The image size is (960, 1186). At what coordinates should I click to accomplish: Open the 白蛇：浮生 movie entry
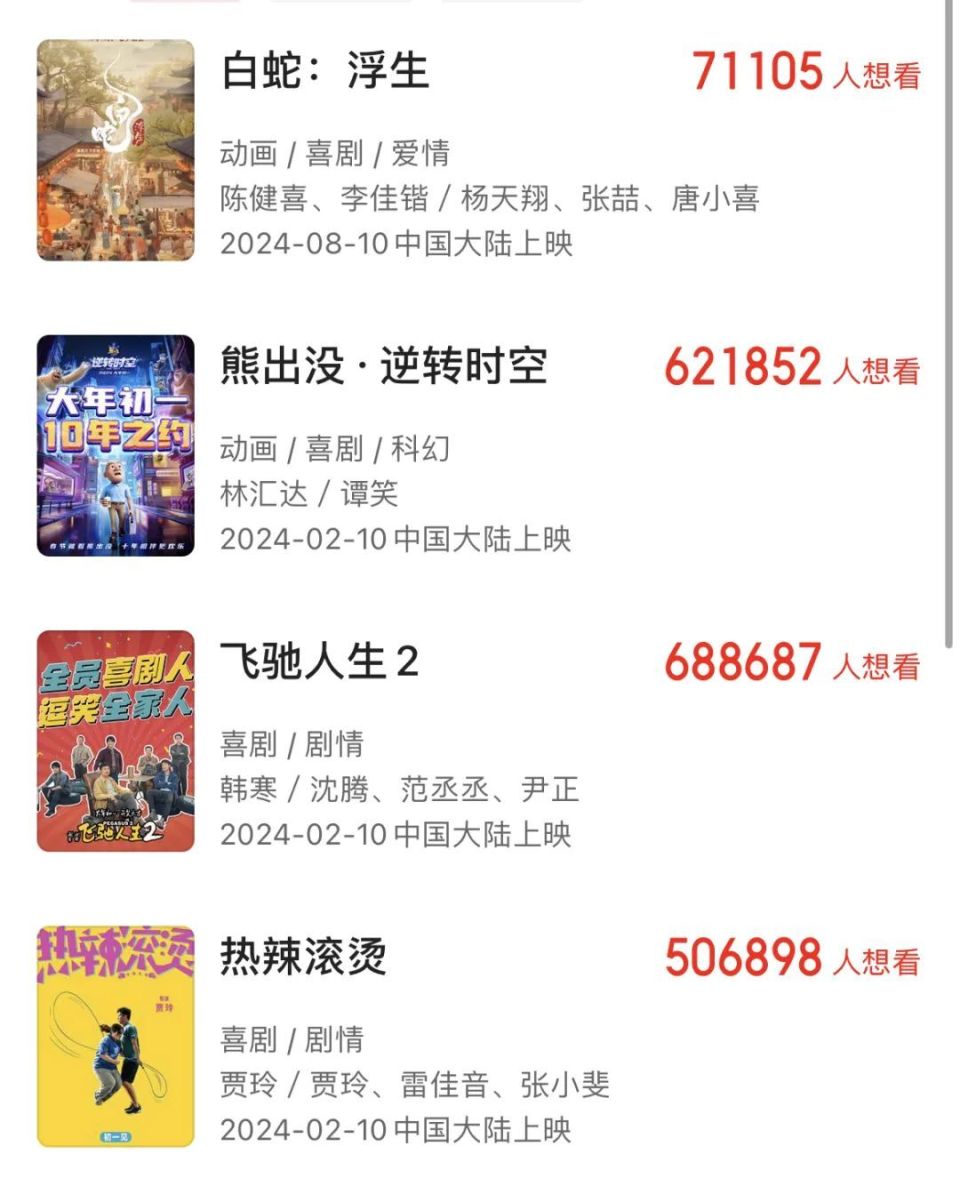(325, 73)
